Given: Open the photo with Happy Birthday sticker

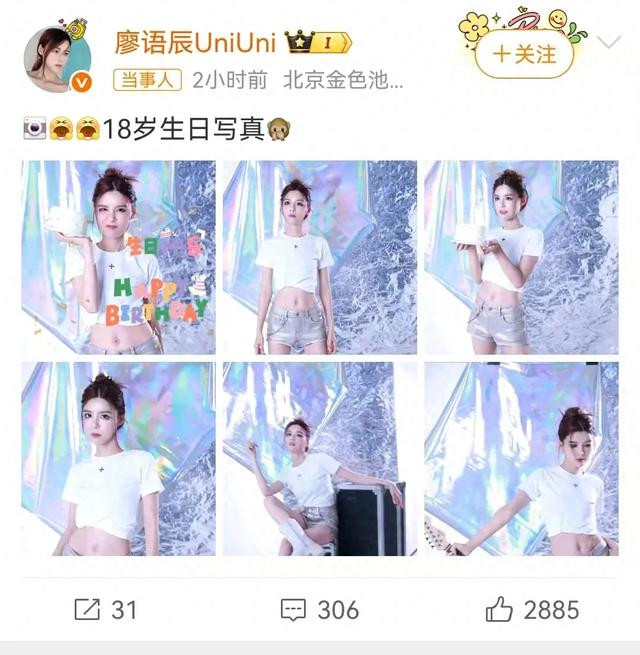Looking at the screenshot, I should pos(118,258).
